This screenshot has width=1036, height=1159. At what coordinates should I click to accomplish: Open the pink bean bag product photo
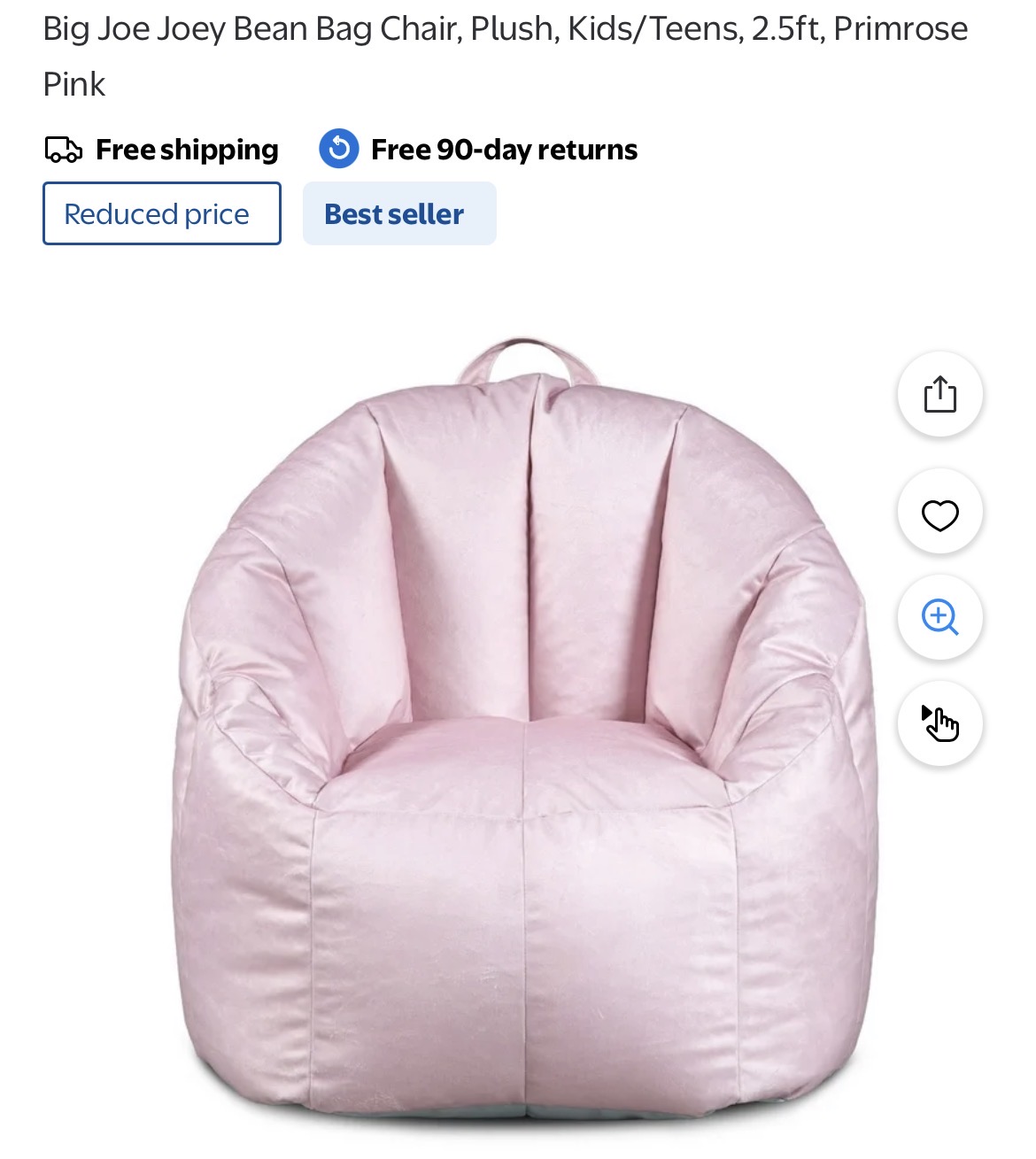click(522, 735)
